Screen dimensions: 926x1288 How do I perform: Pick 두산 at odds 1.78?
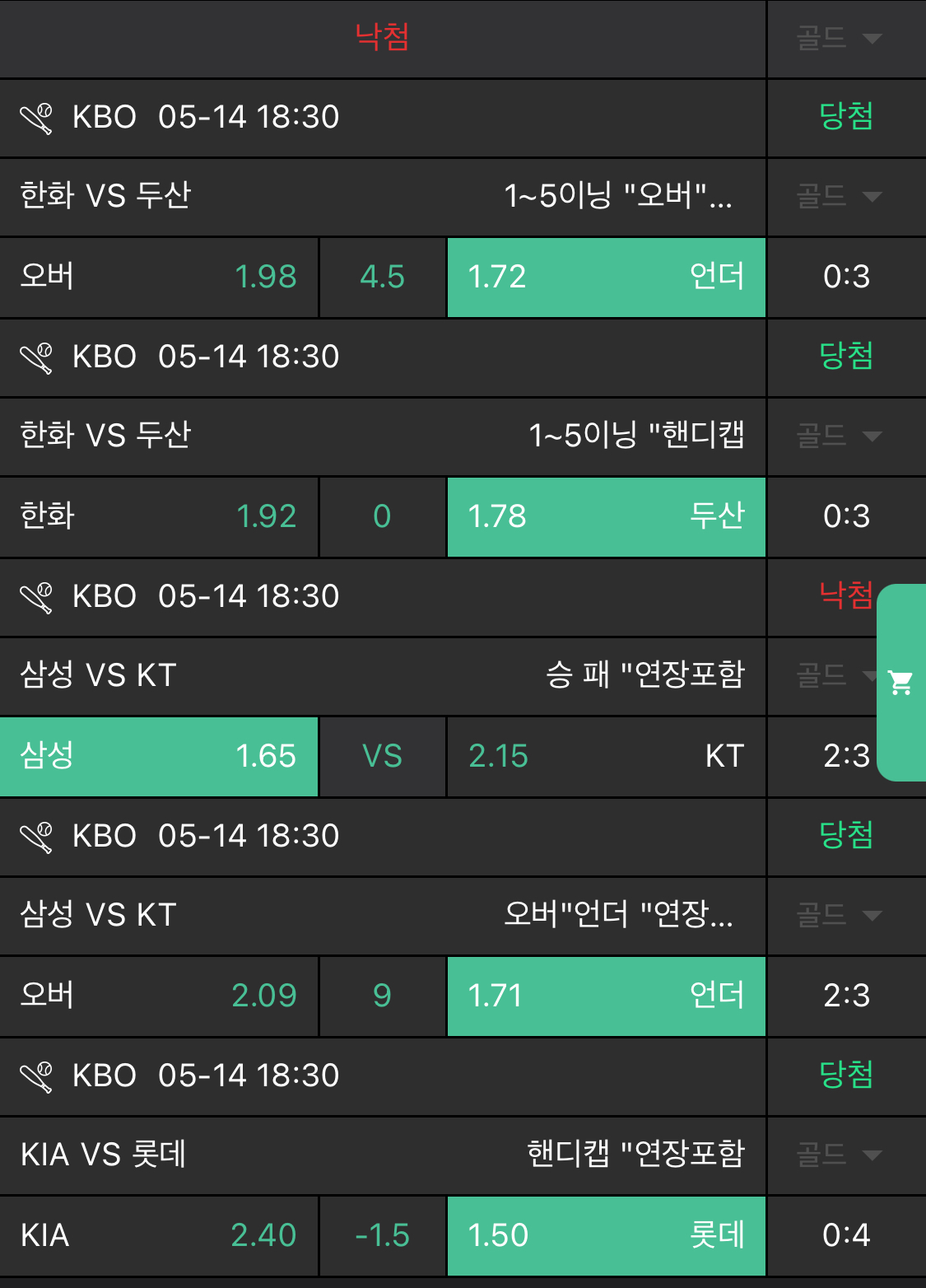coord(606,516)
